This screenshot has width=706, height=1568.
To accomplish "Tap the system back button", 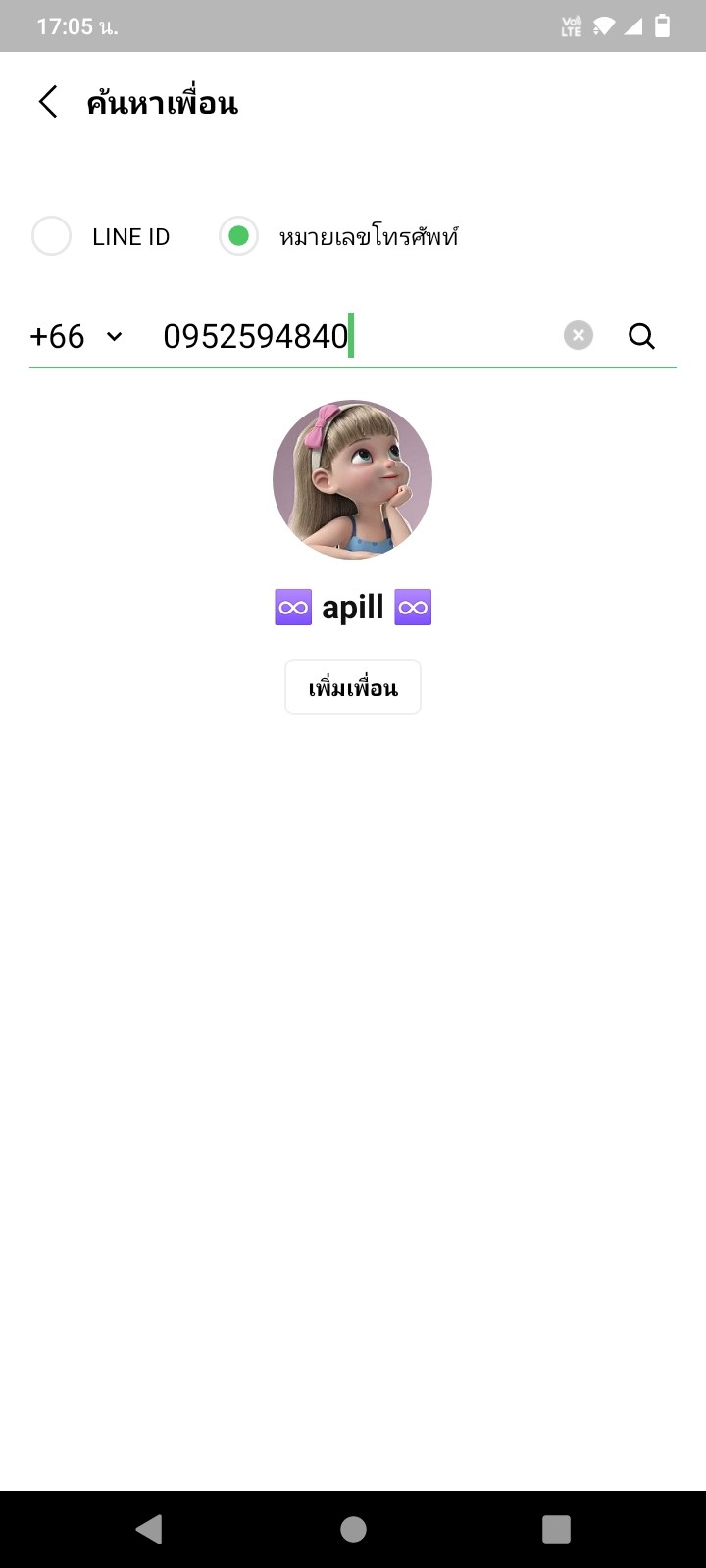I will click(x=149, y=1529).
